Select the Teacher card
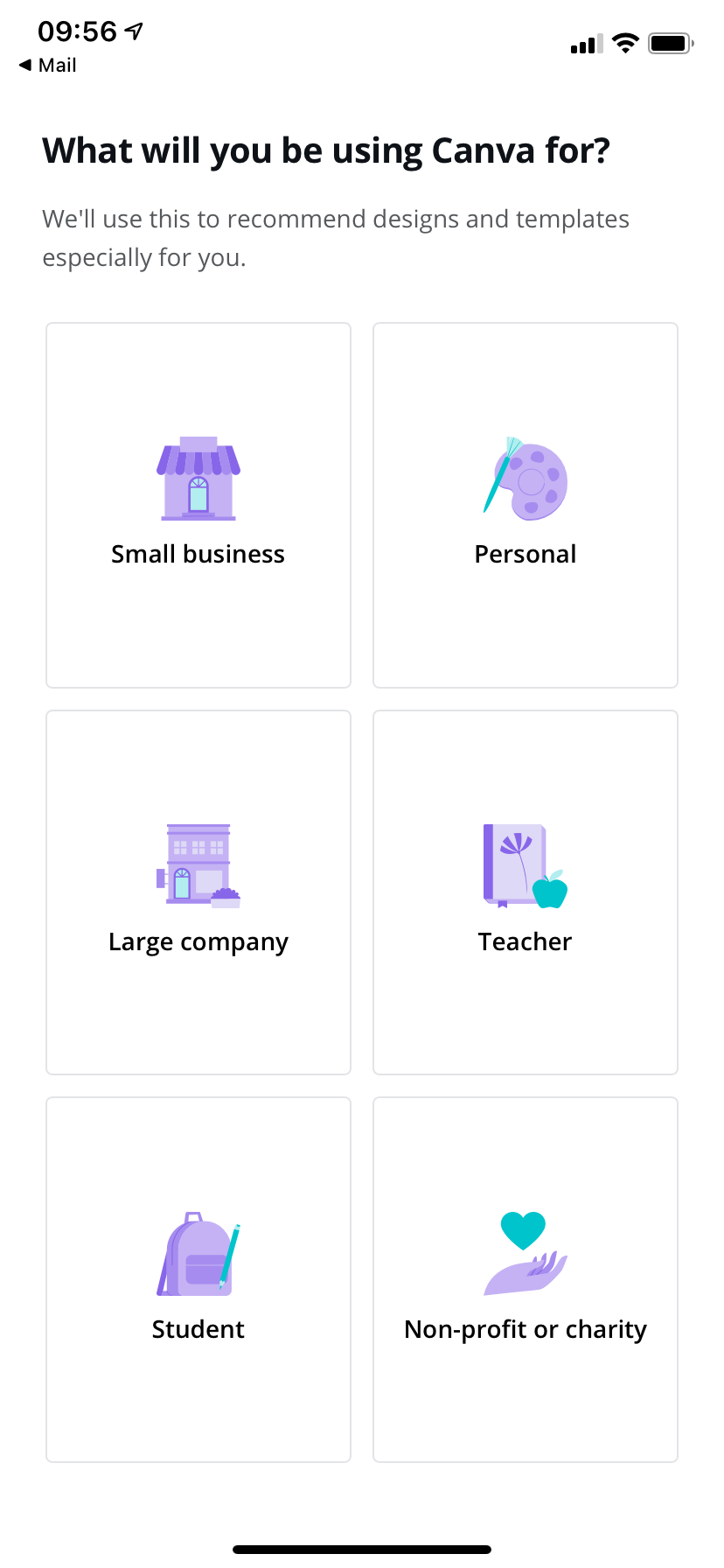The height and width of the screenshot is (1568, 724). coord(525,892)
